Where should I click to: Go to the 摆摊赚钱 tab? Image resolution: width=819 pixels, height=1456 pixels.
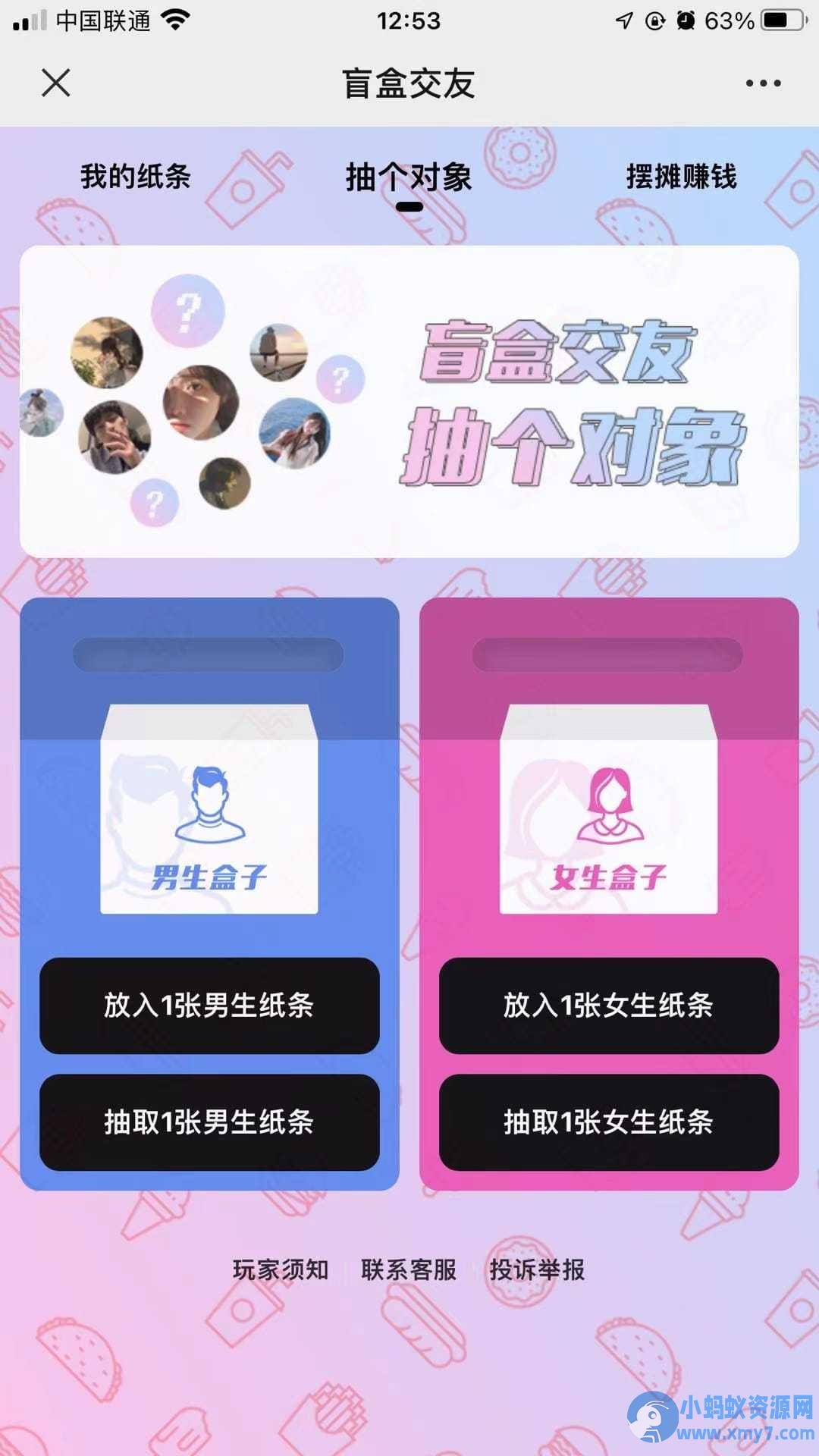pos(681,177)
